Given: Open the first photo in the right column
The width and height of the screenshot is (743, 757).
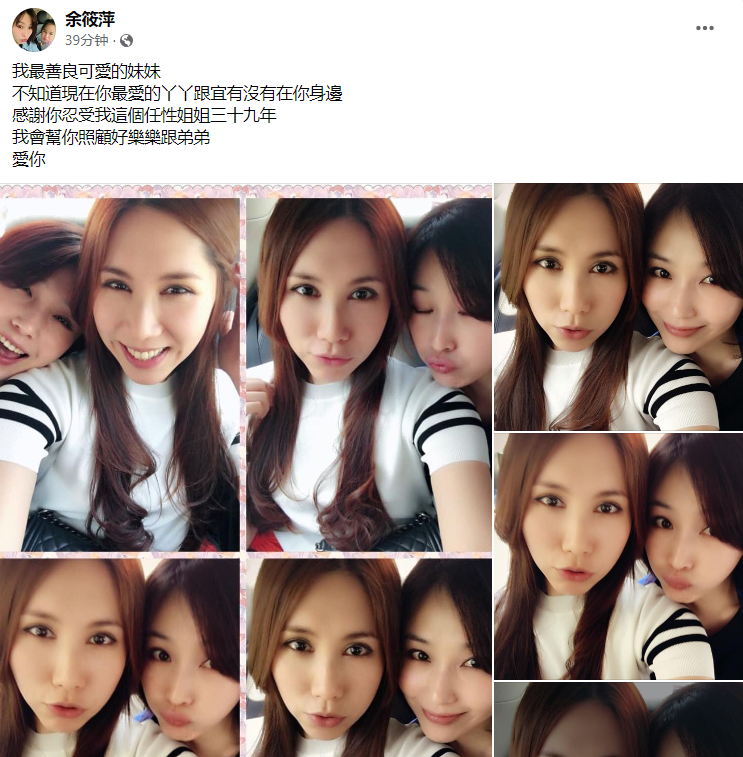Looking at the screenshot, I should [618, 307].
